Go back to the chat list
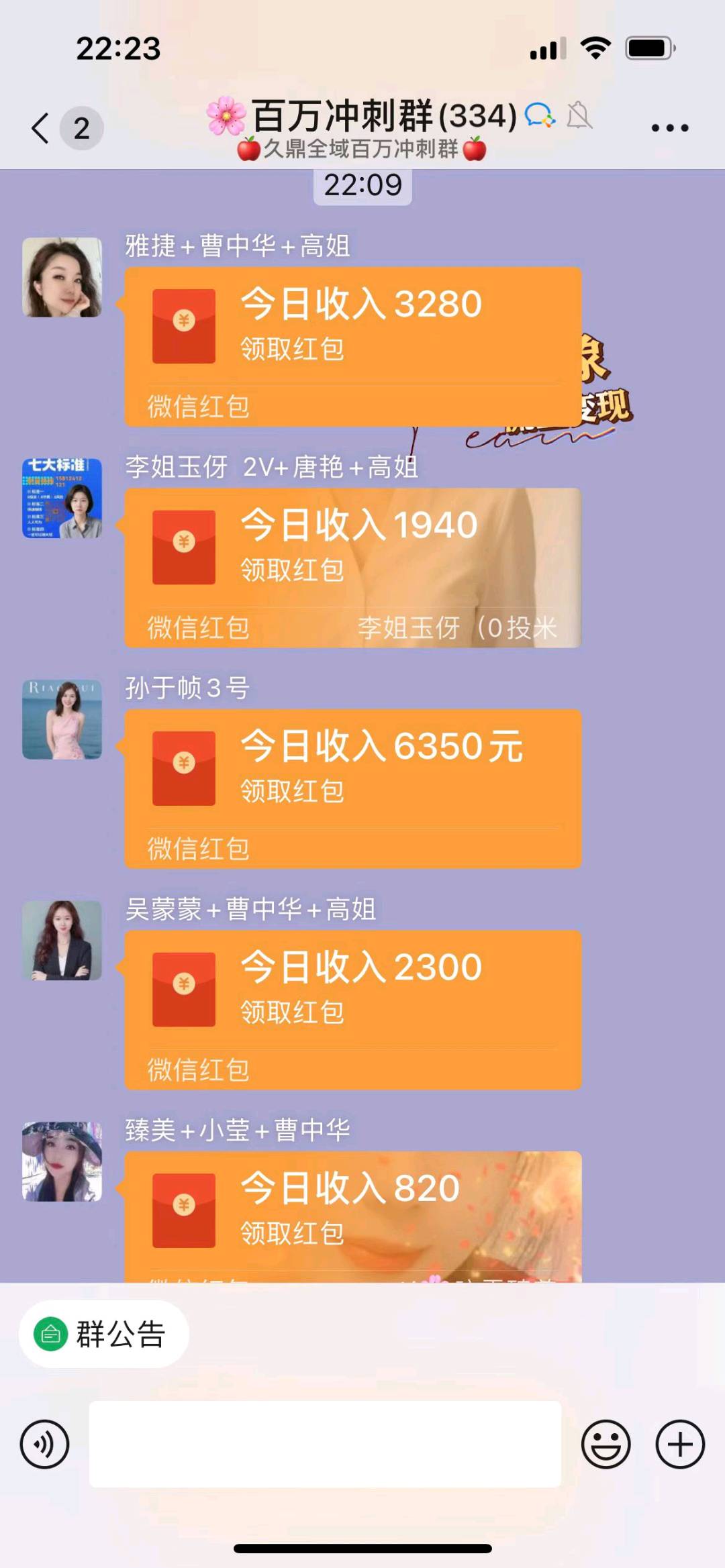 pyautogui.click(x=42, y=127)
